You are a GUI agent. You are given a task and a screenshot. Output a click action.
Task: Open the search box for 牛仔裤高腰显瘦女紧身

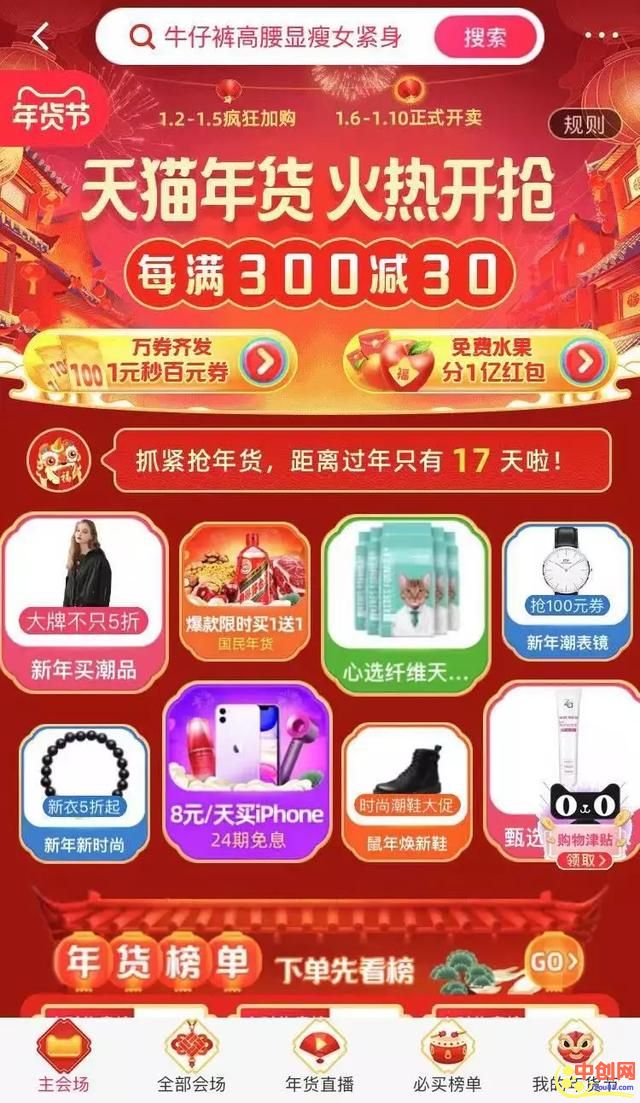click(x=280, y=38)
